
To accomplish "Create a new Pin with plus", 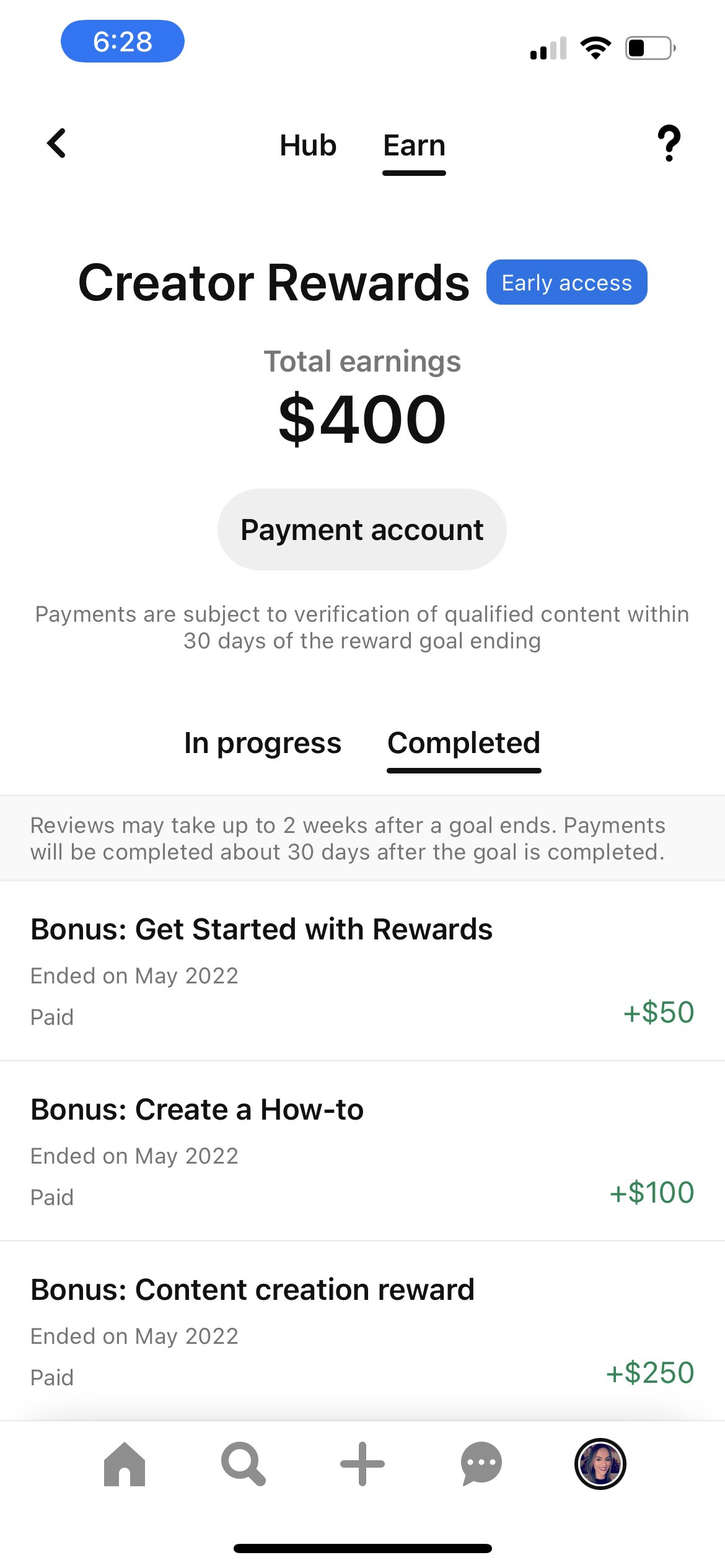I will (362, 1464).
